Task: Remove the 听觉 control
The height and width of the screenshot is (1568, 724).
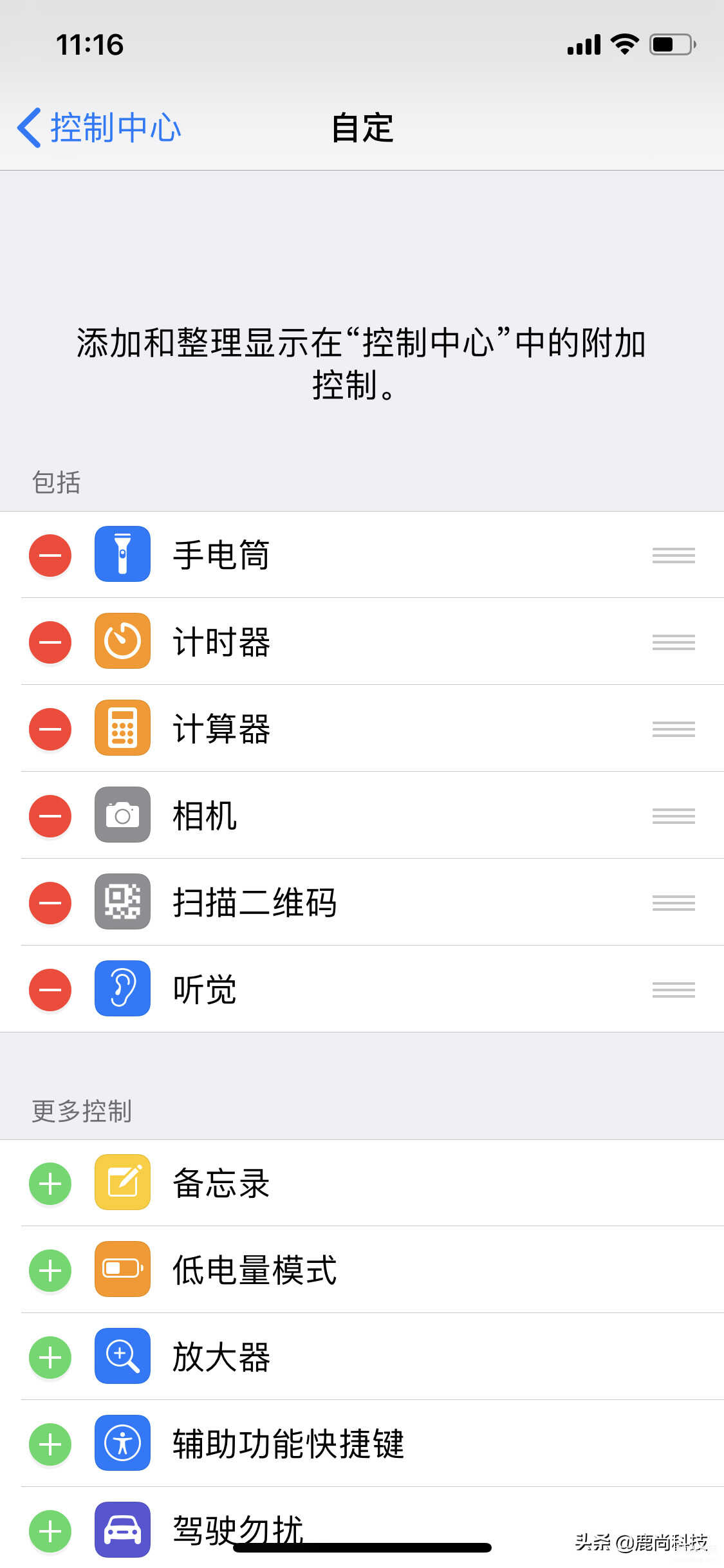Action: (50, 989)
